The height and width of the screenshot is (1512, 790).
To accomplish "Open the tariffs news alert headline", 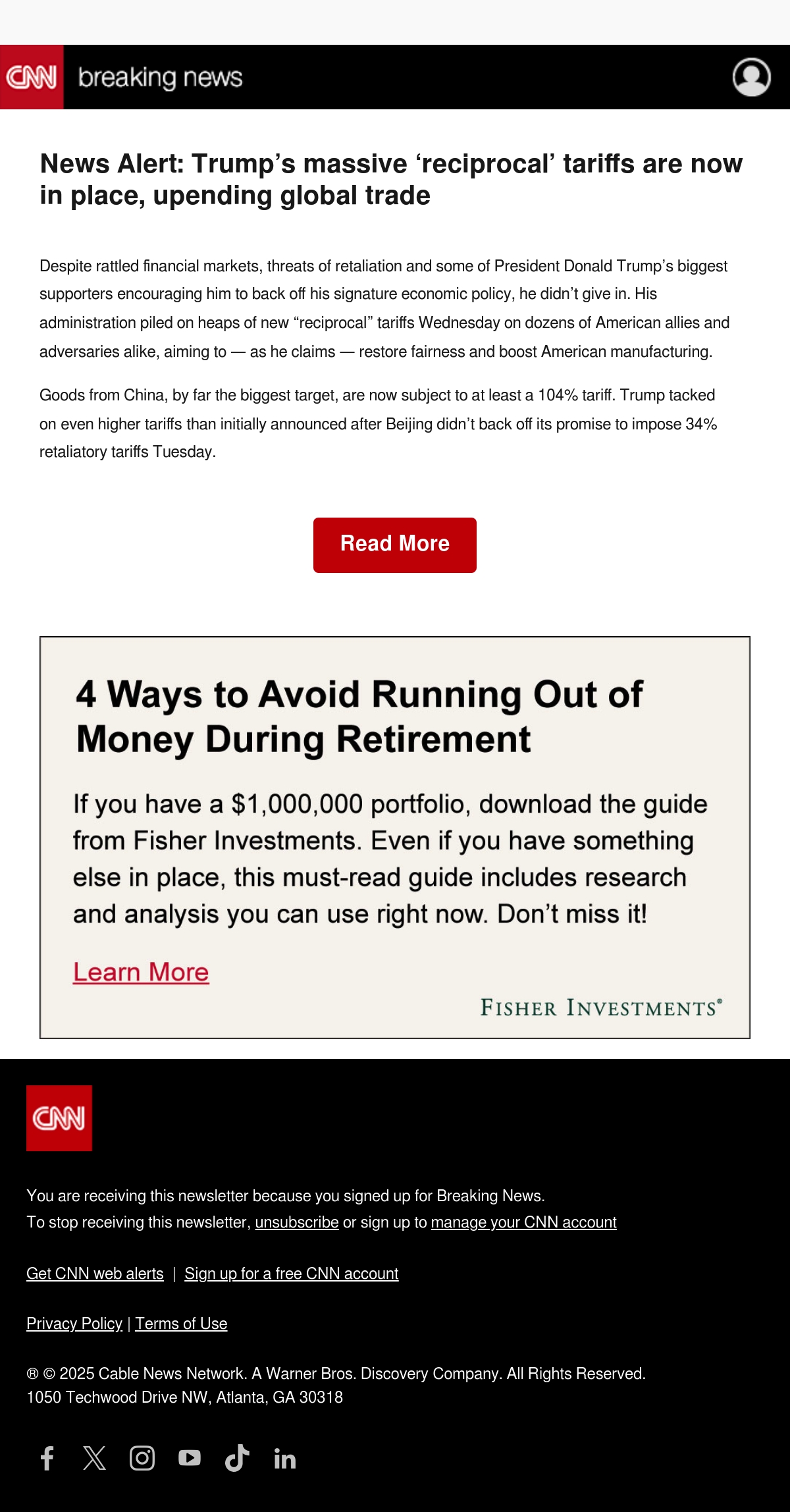I will pyautogui.click(x=391, y=179).
